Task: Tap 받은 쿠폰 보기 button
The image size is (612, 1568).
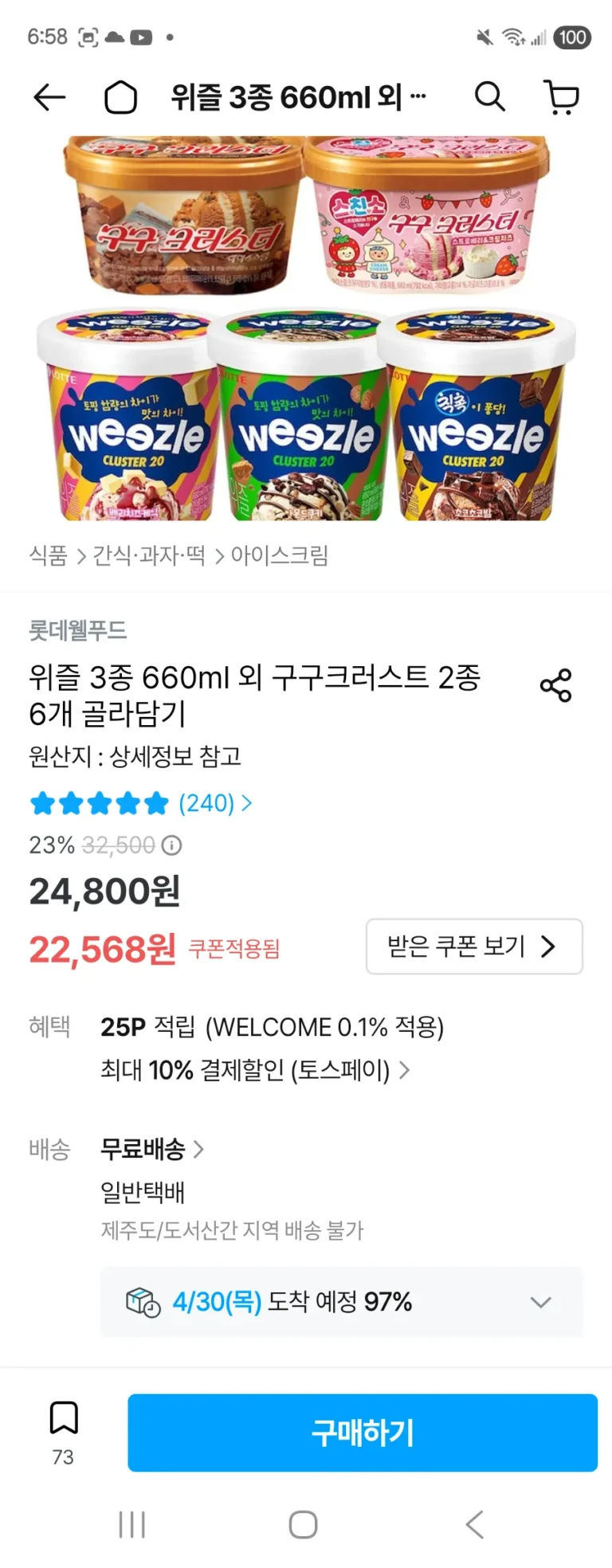Action: 473,947
